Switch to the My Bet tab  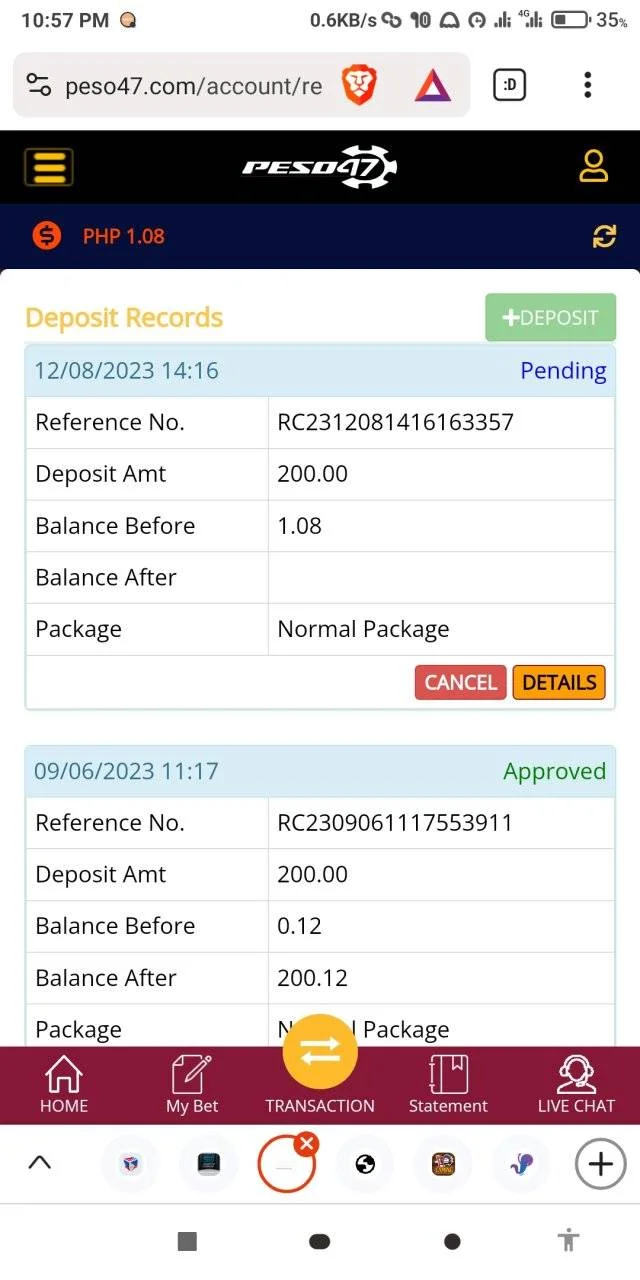[192, 1085]
